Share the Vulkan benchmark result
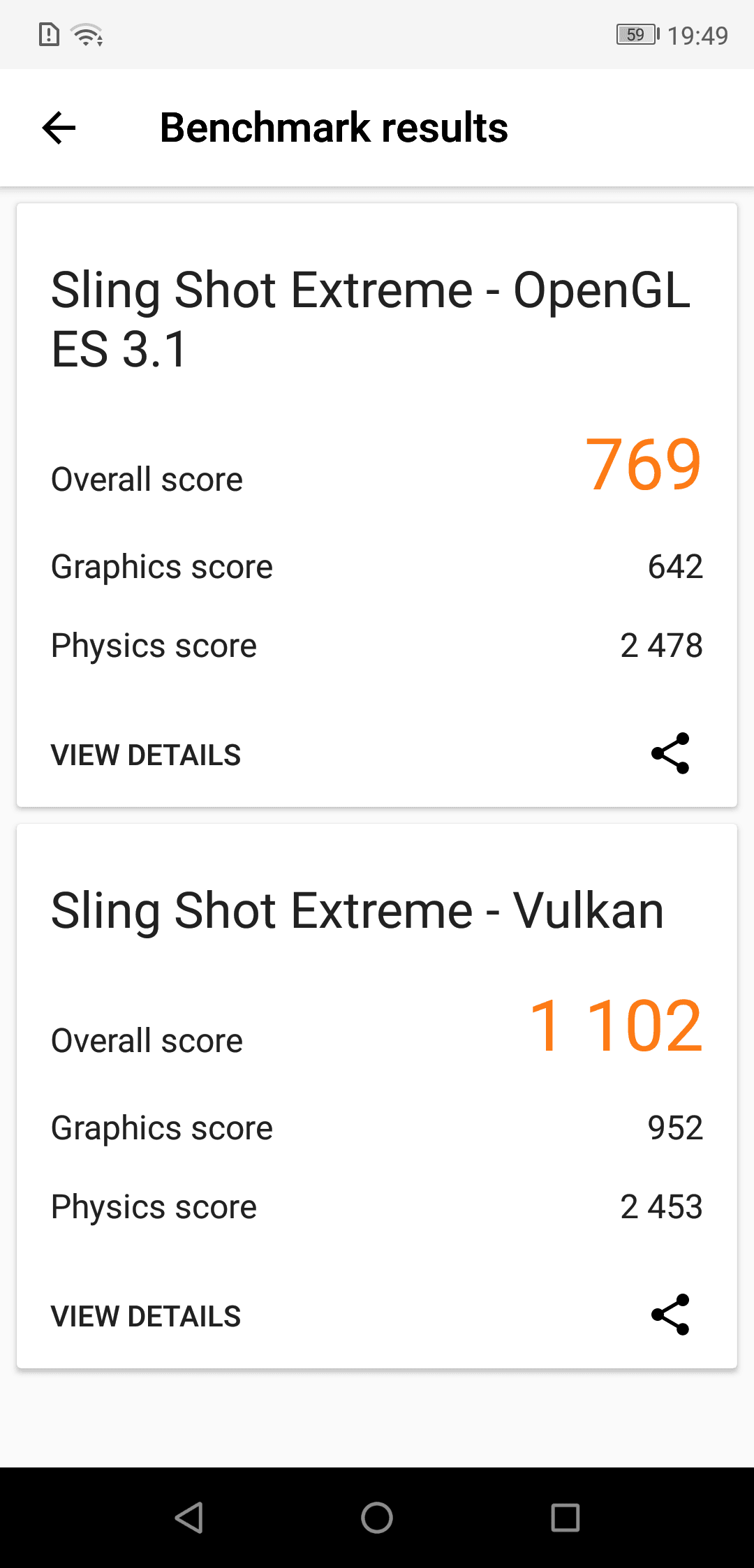 (670, 1315)
